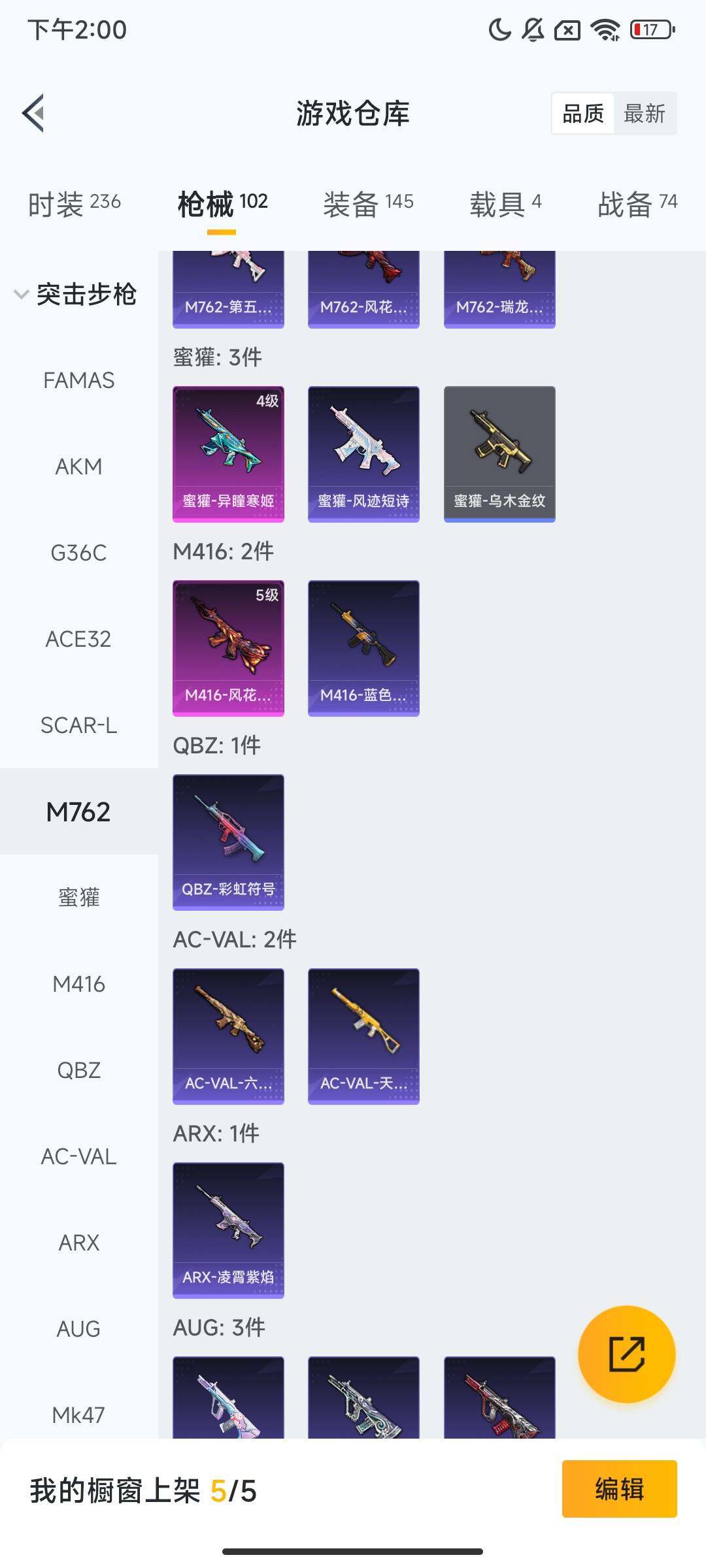Collapse the 突击步枪 category
The width and height of the screenshot is (706, 1568).
[74, 294]
